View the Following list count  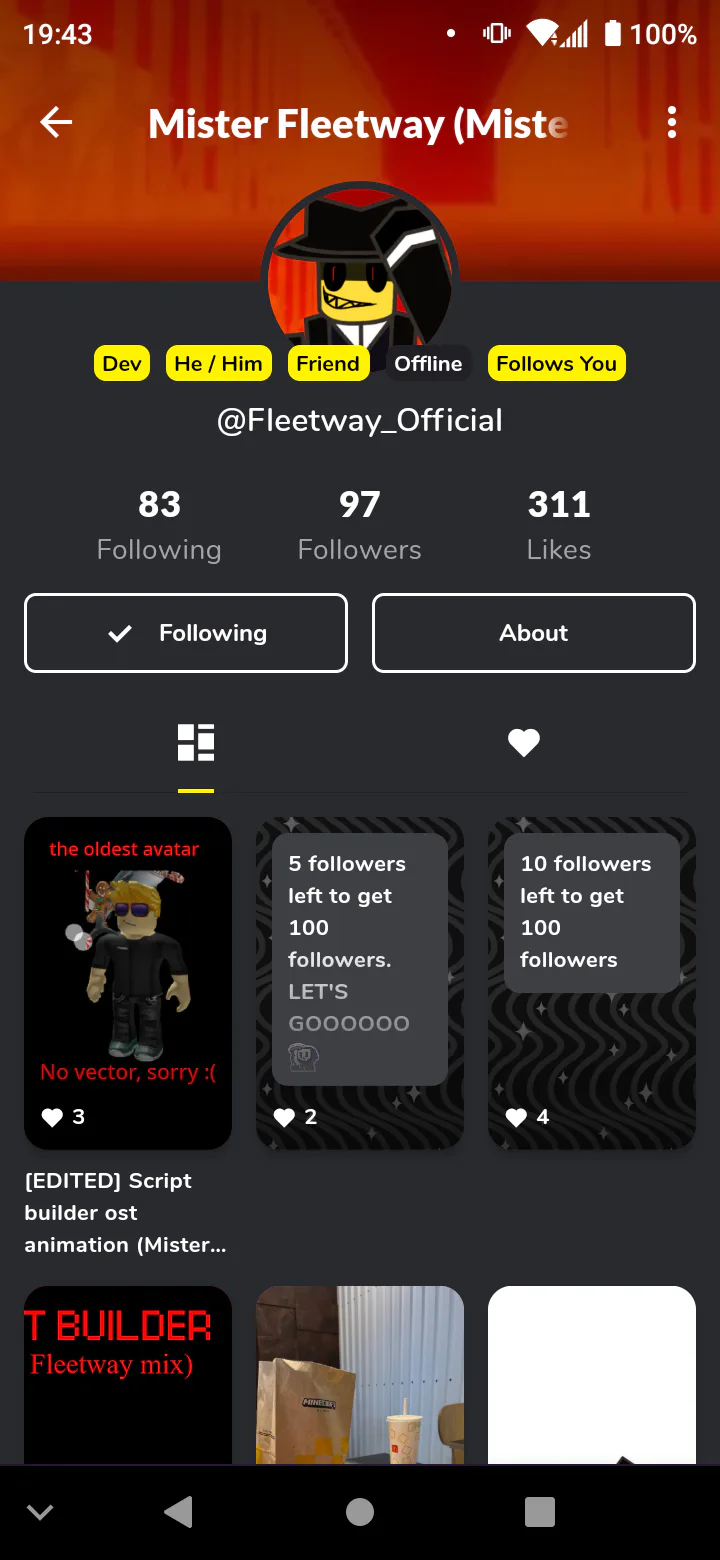(159, 525)
